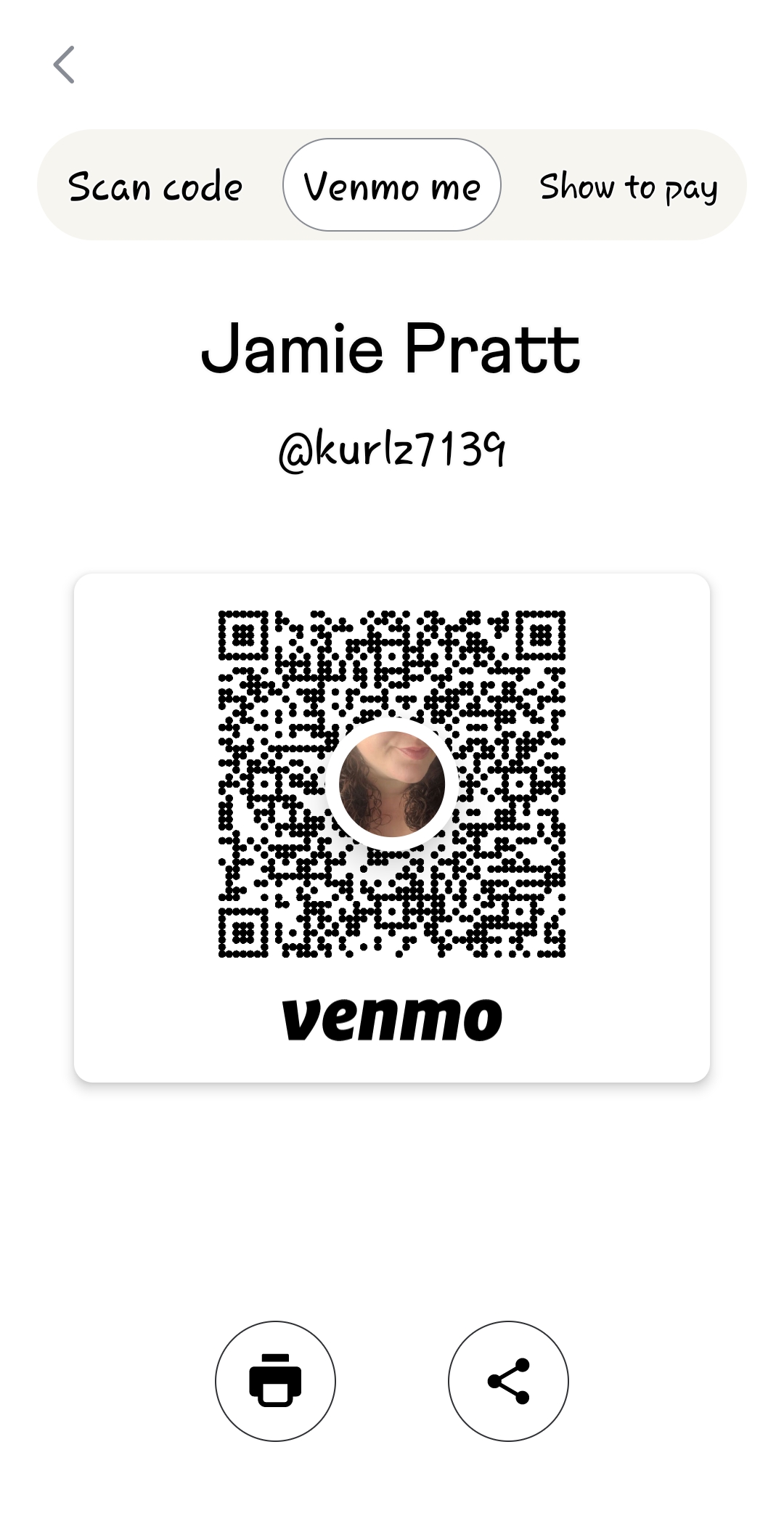
Task: Print the Venmo QR code
Action: click(275, 1380)
